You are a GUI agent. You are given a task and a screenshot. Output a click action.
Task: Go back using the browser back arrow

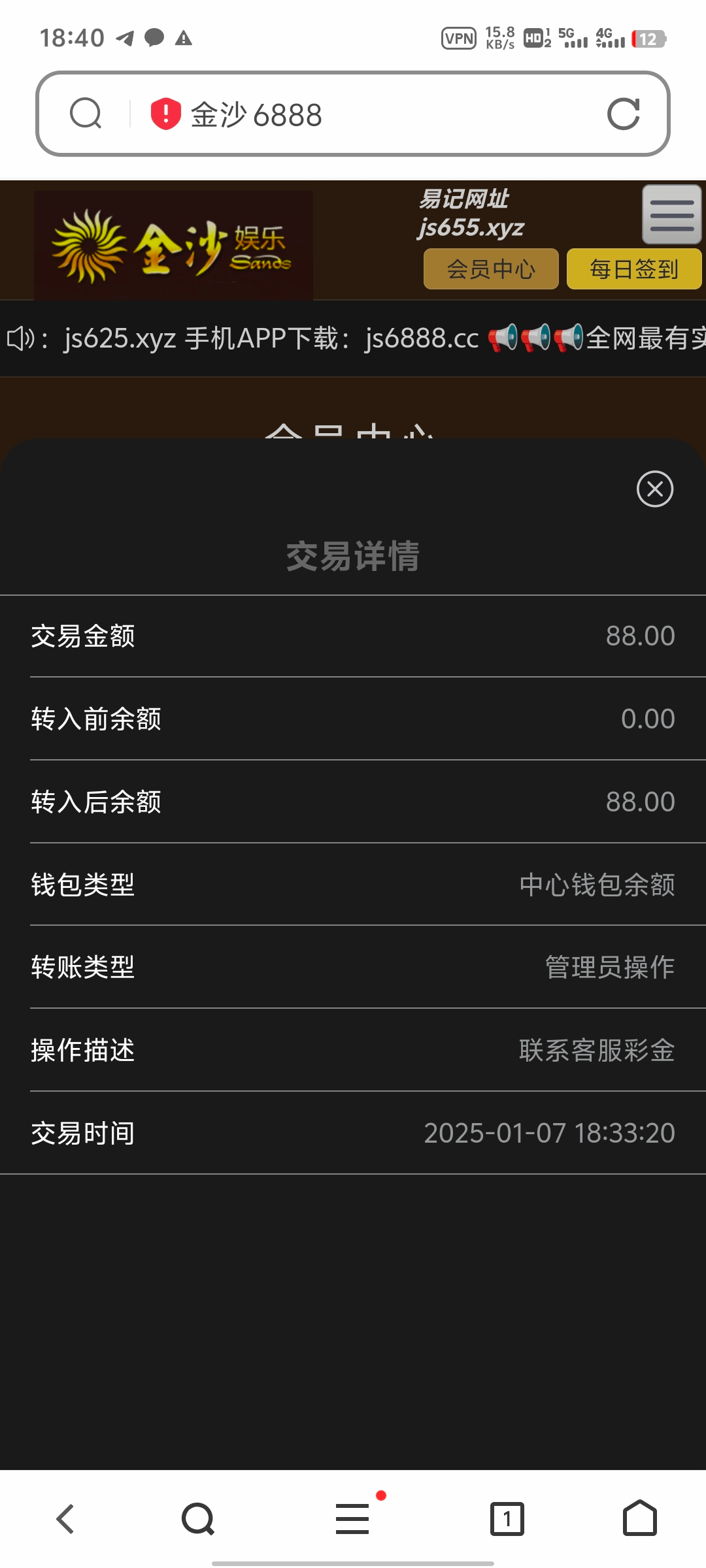(65, 1518)
